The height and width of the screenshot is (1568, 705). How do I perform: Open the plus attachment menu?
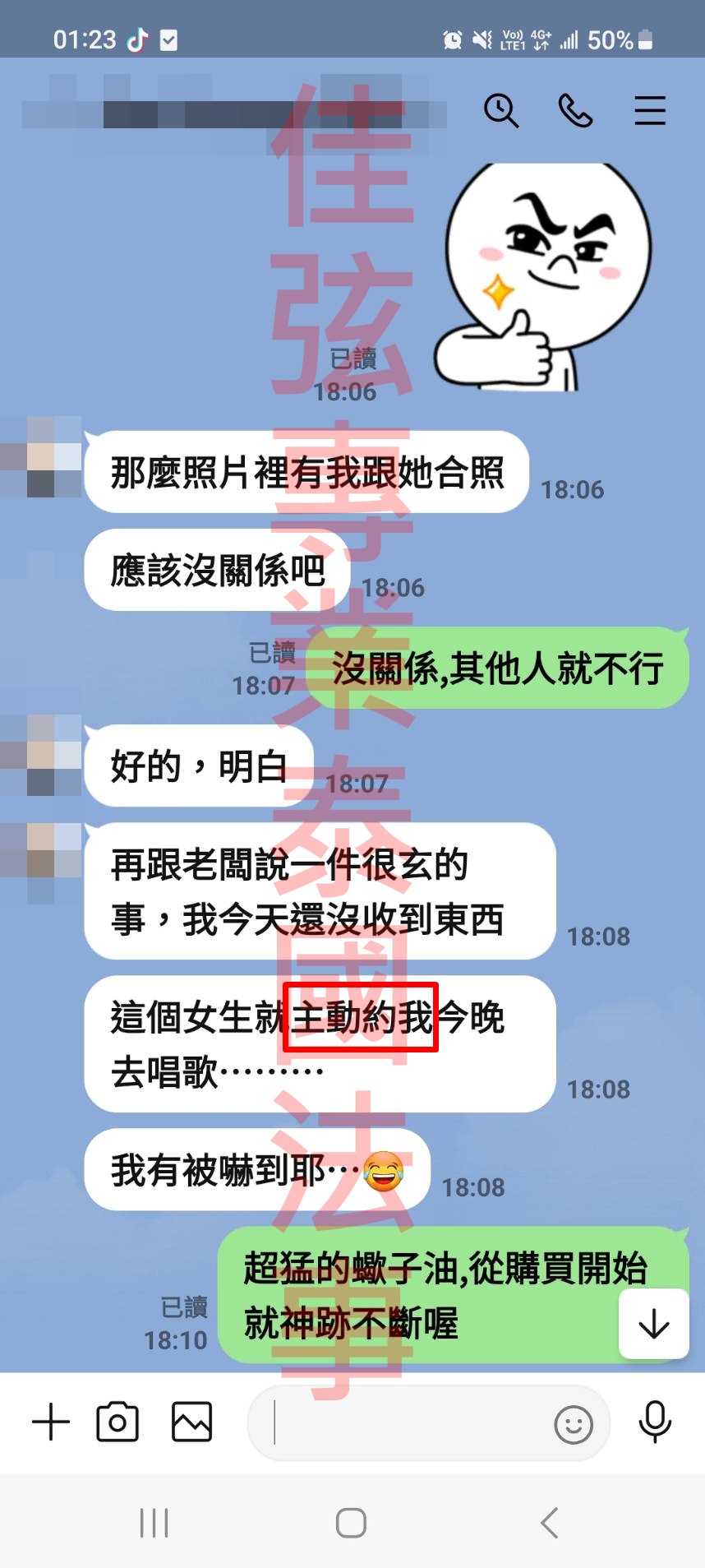51,1422
